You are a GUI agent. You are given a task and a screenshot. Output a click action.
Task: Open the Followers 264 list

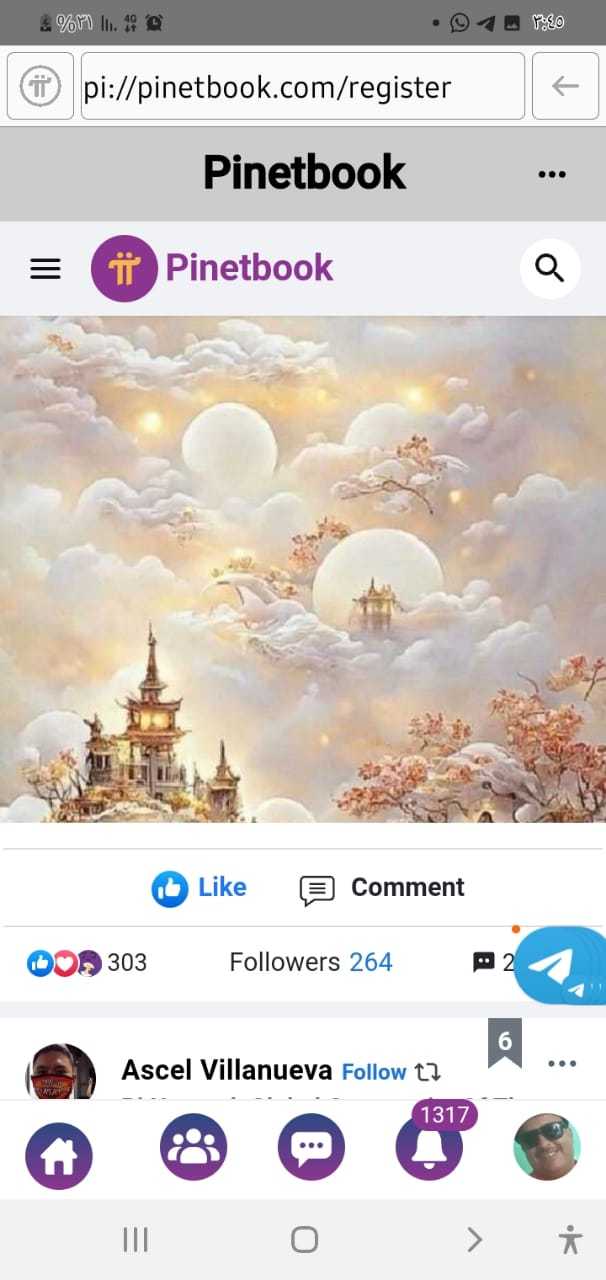(310, 962)
